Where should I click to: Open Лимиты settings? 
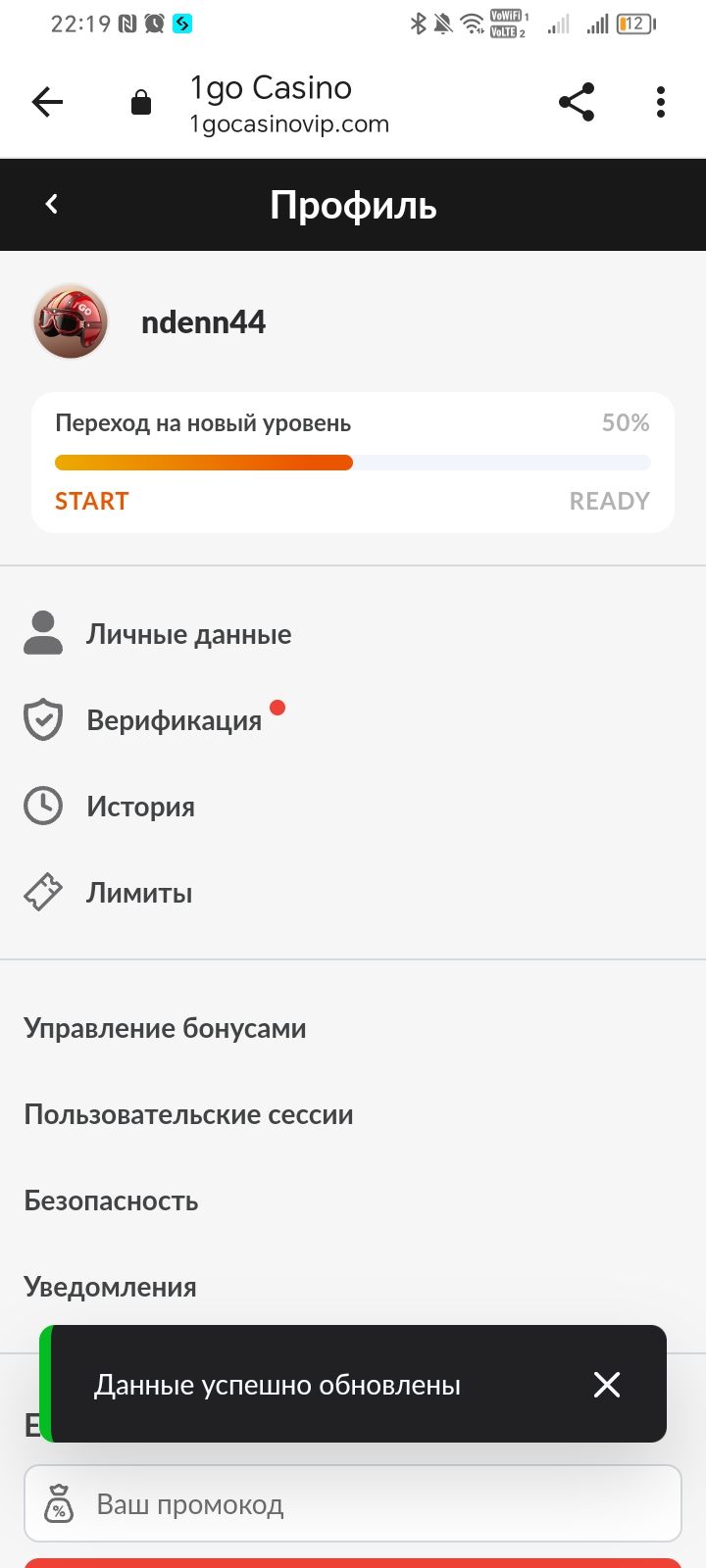(353, 893)
